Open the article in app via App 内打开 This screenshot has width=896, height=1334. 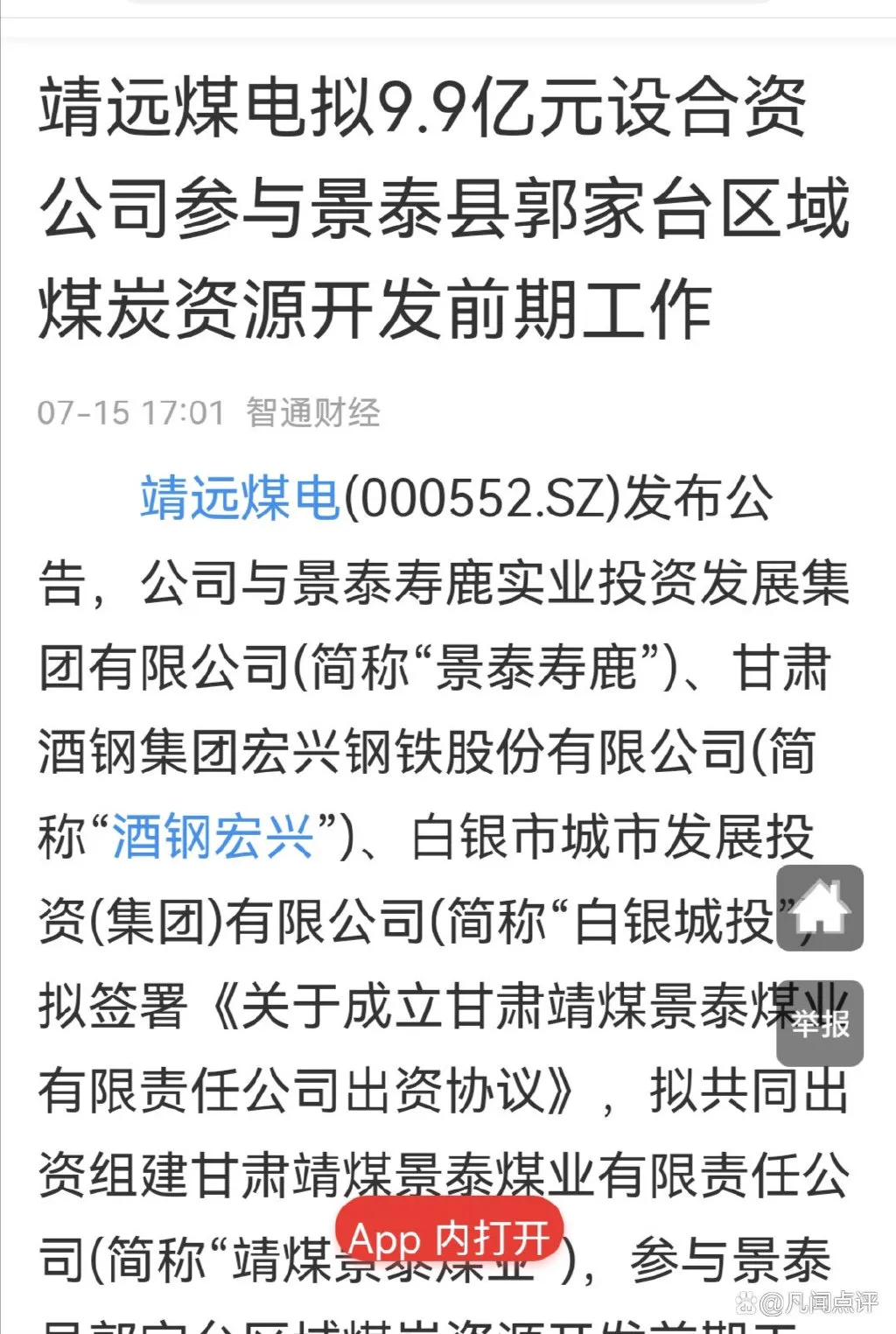coord(449,1238)
